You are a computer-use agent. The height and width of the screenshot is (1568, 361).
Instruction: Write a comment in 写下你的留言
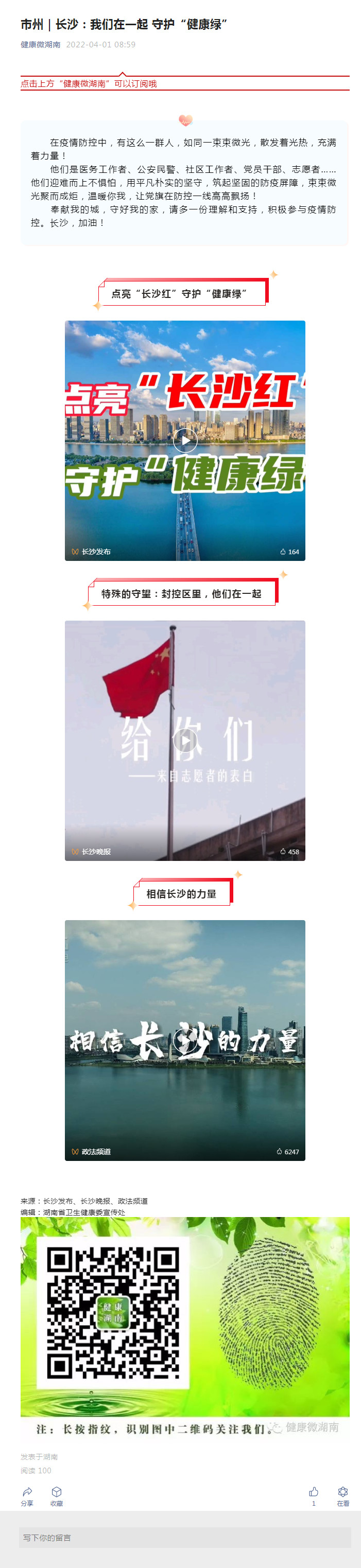(x=185, y=1537)
